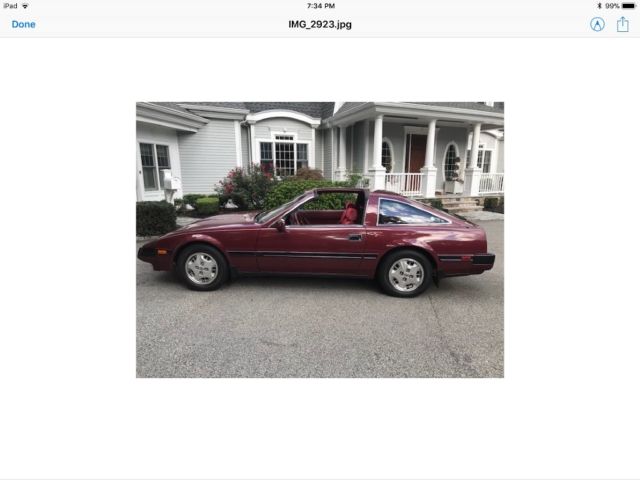Share the IMG_2923.jpg image
The image size is (640, 480).
coord(622,24)
